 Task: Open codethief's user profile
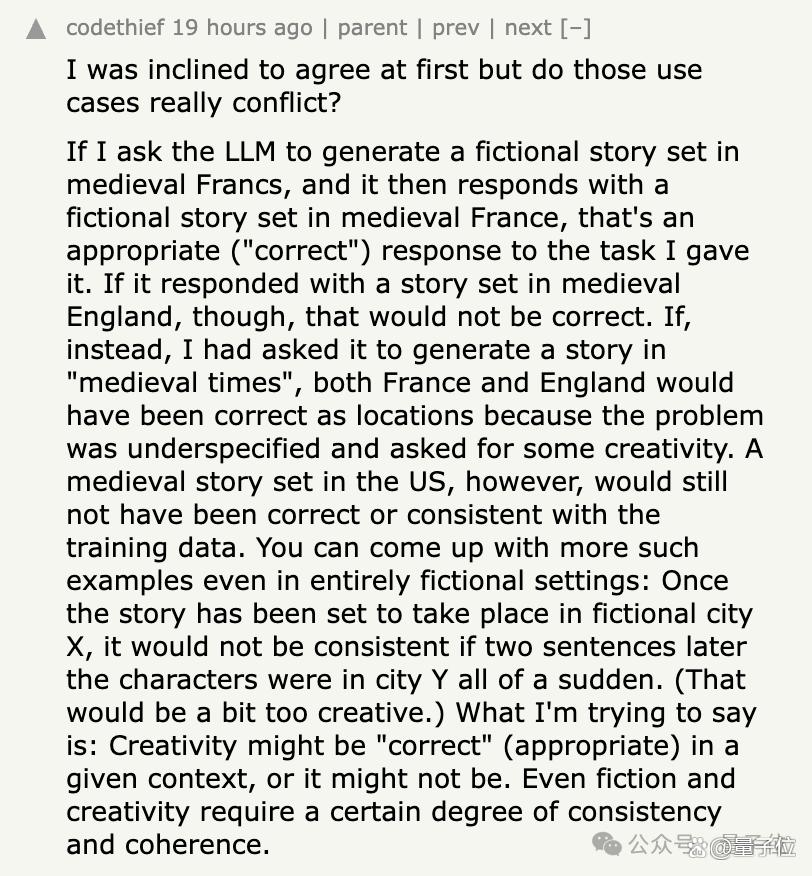tap(116, 27)
